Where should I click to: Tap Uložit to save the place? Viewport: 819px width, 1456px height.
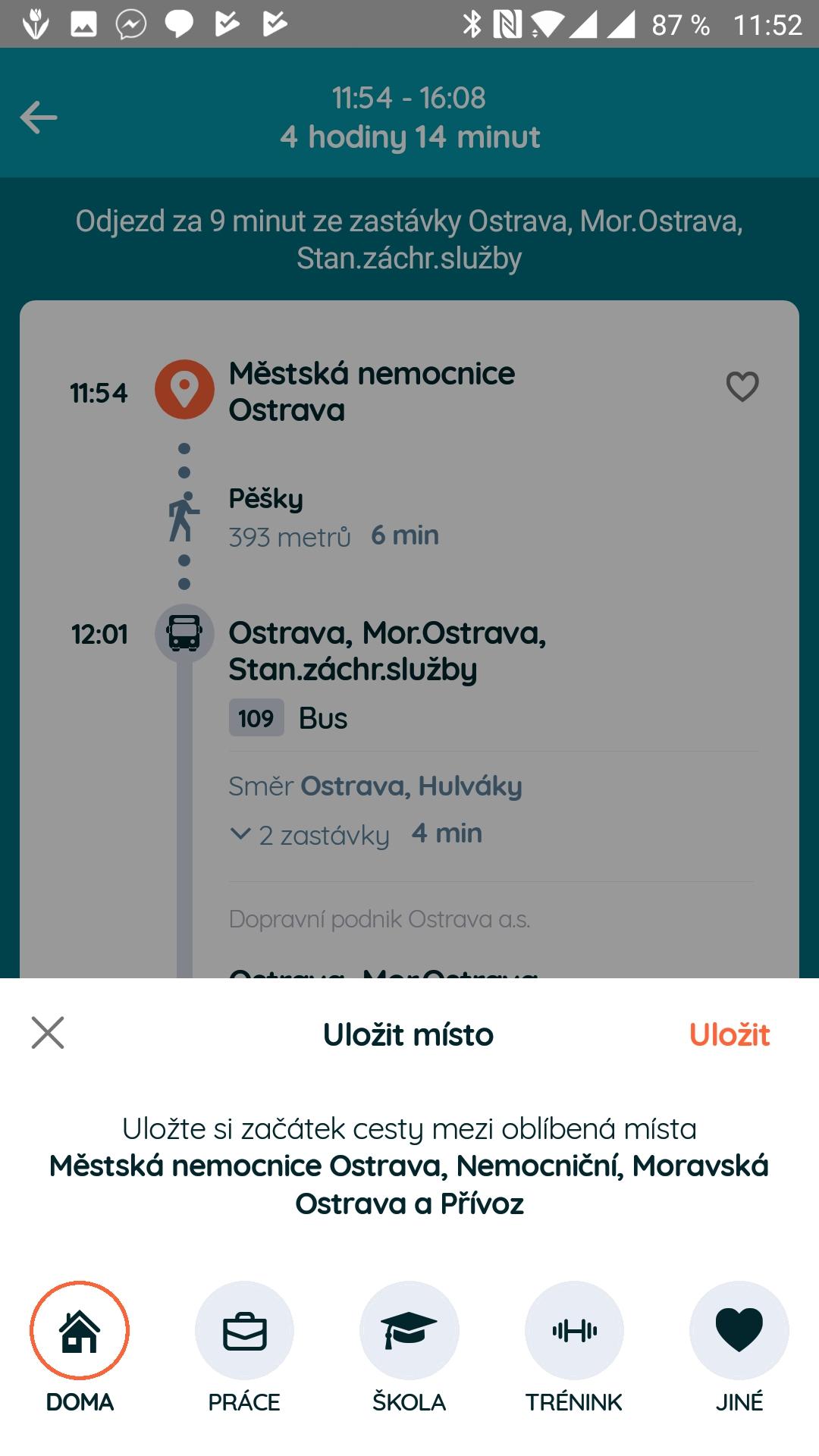pyautogui.click(x=729, y=1034)
